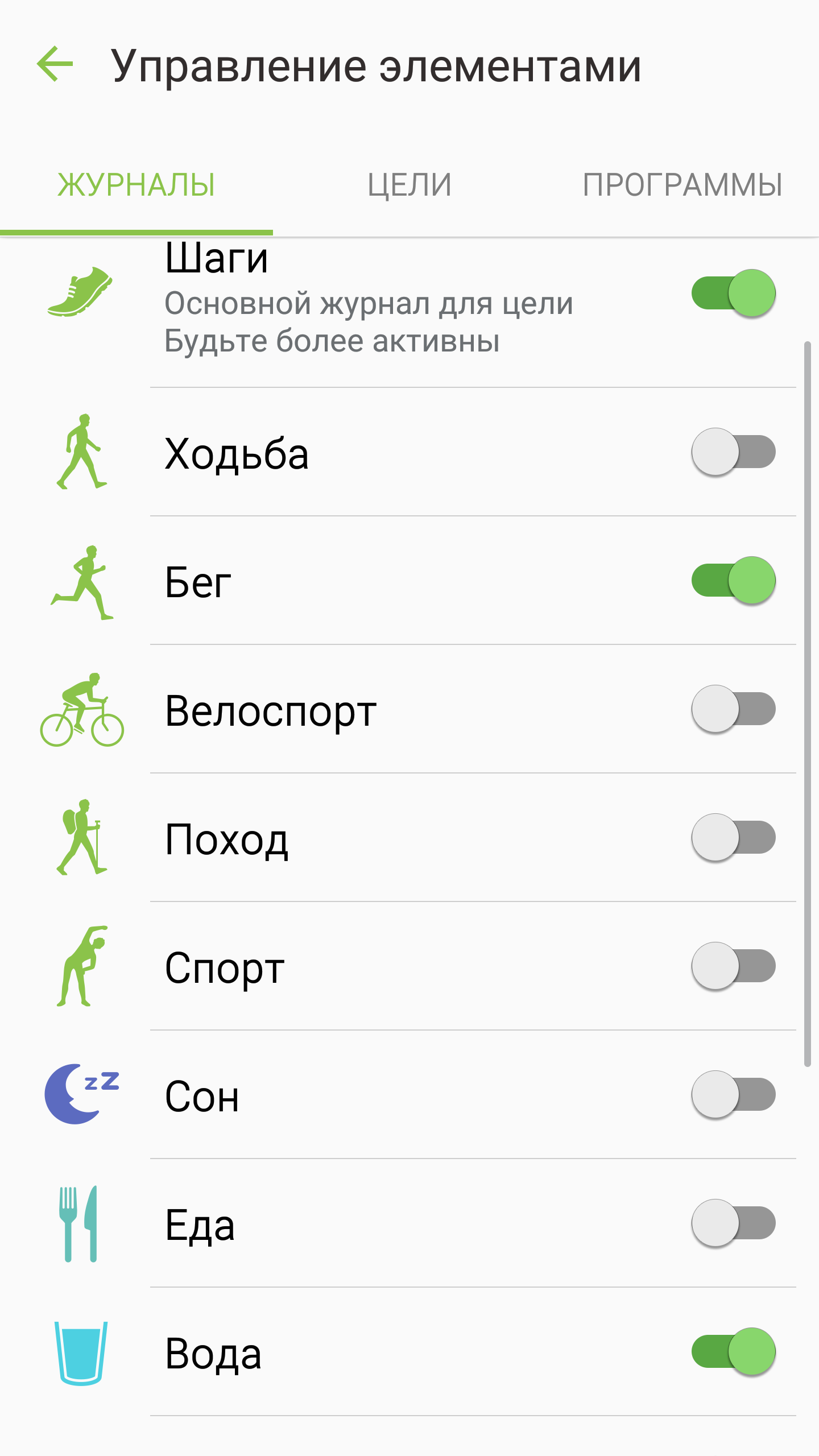Open the ПРОГРАММЫ tab
Image resolution: width=819 pixels, height=1456 pixels.
click(x=682, y=185)
